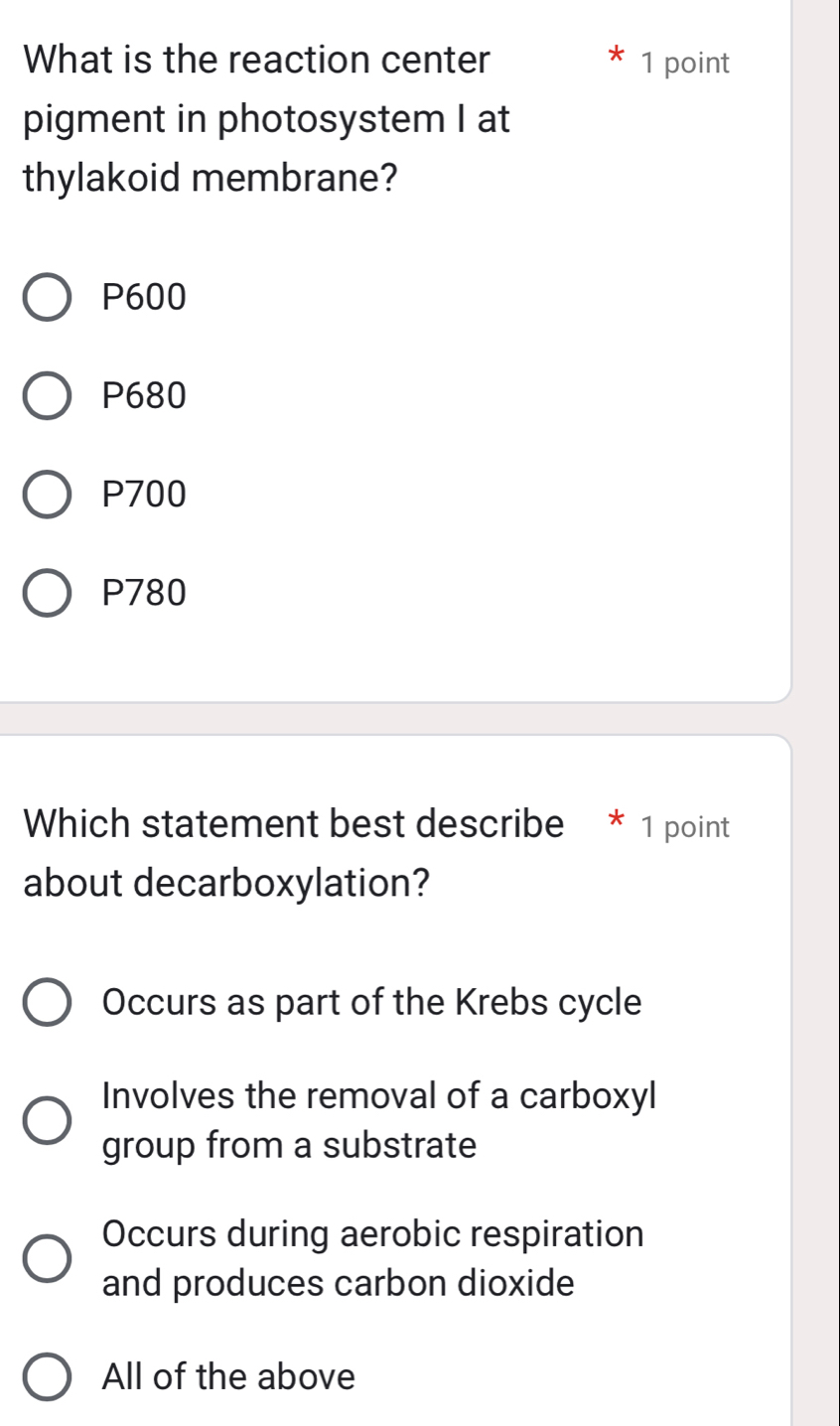The image size is (840, 1426).
Task: Select 'Occurs as part of the Krebs cycle'
Action: pos(46,1003)
